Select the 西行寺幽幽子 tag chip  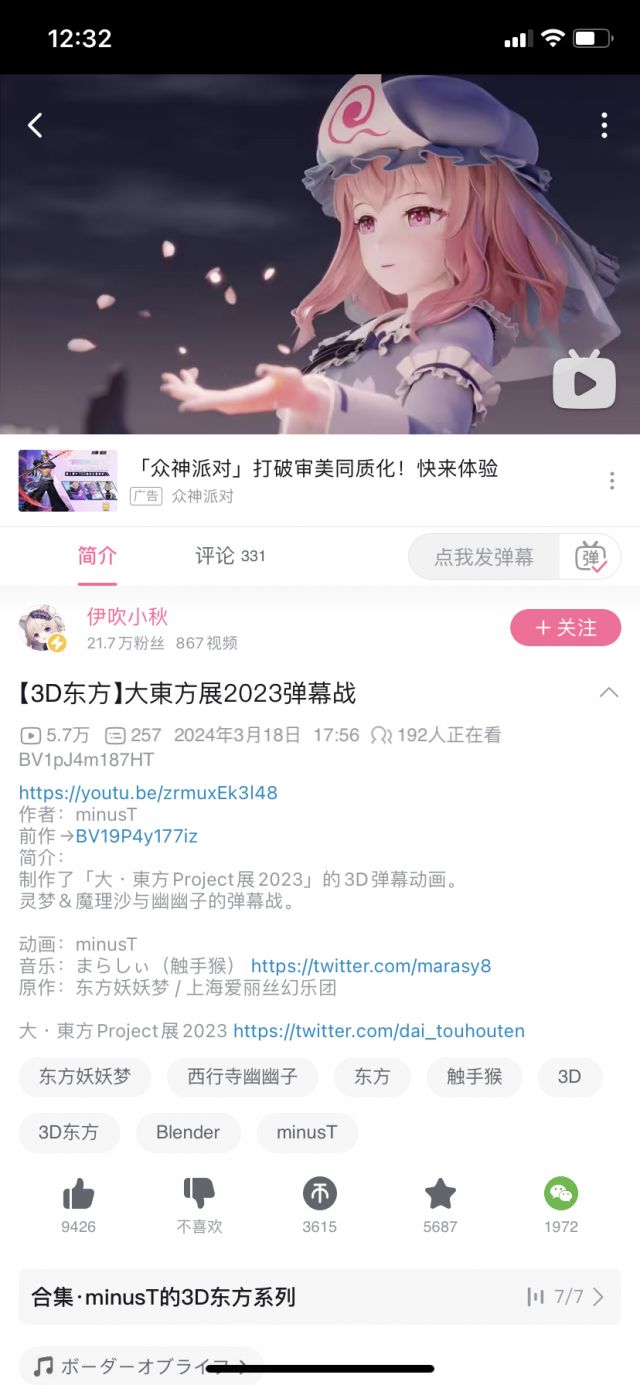(x=243, y=1077)
